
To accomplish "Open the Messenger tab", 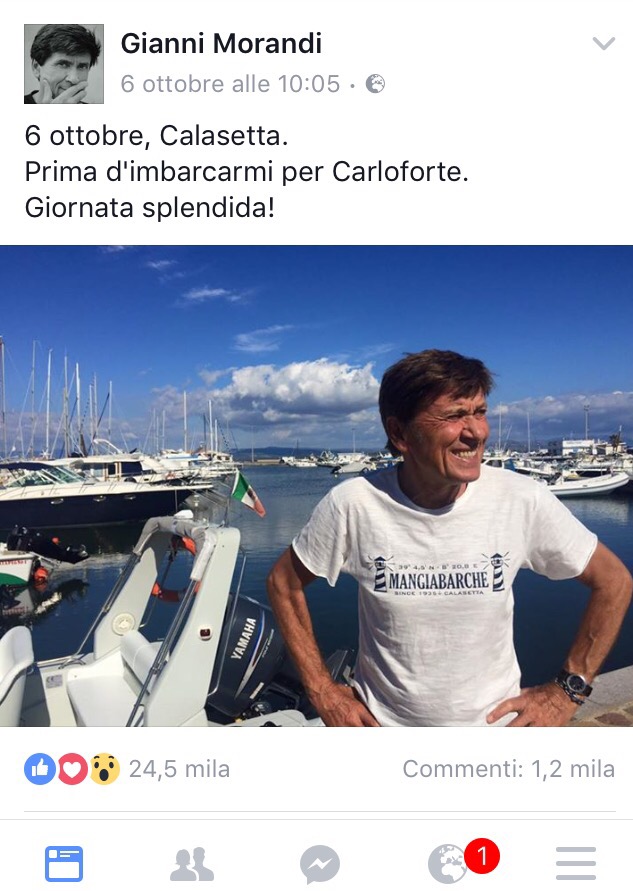I will 320,862.
